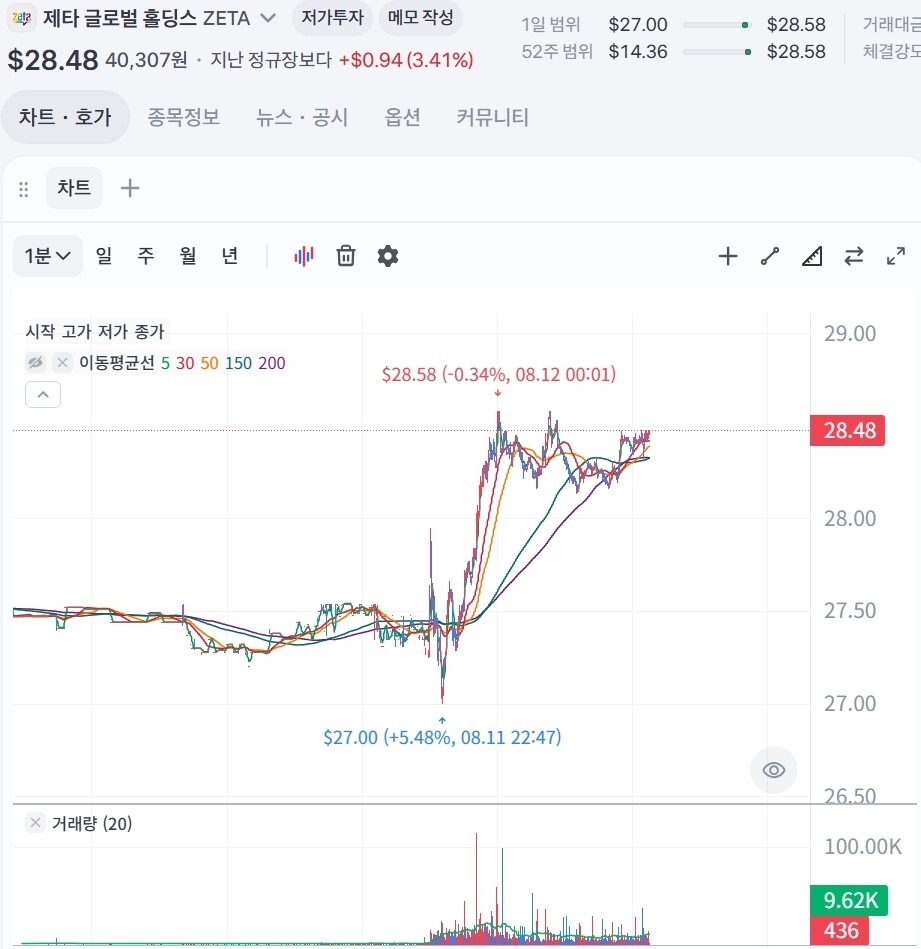Select the 월 monthly interval
Viewport: 921px width, 949px height.
tap(188, 255)
